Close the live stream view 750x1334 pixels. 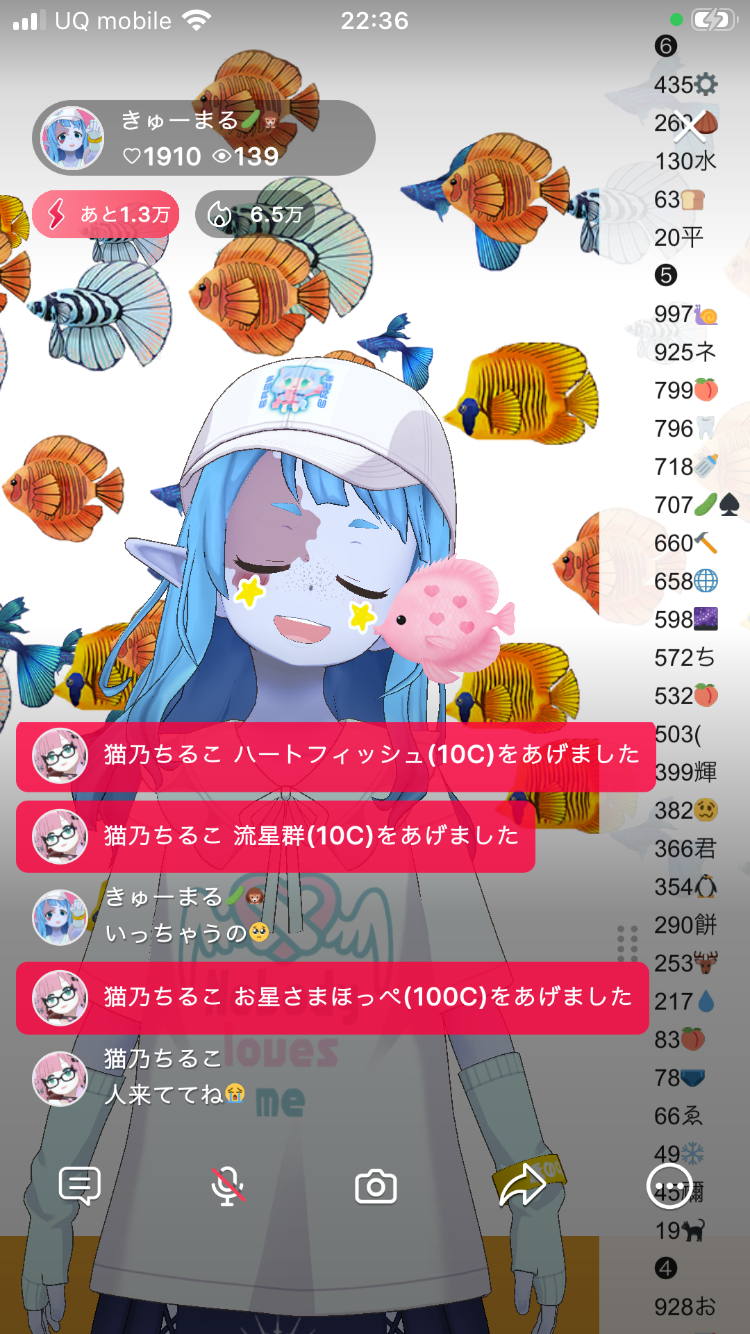[690, 125]
